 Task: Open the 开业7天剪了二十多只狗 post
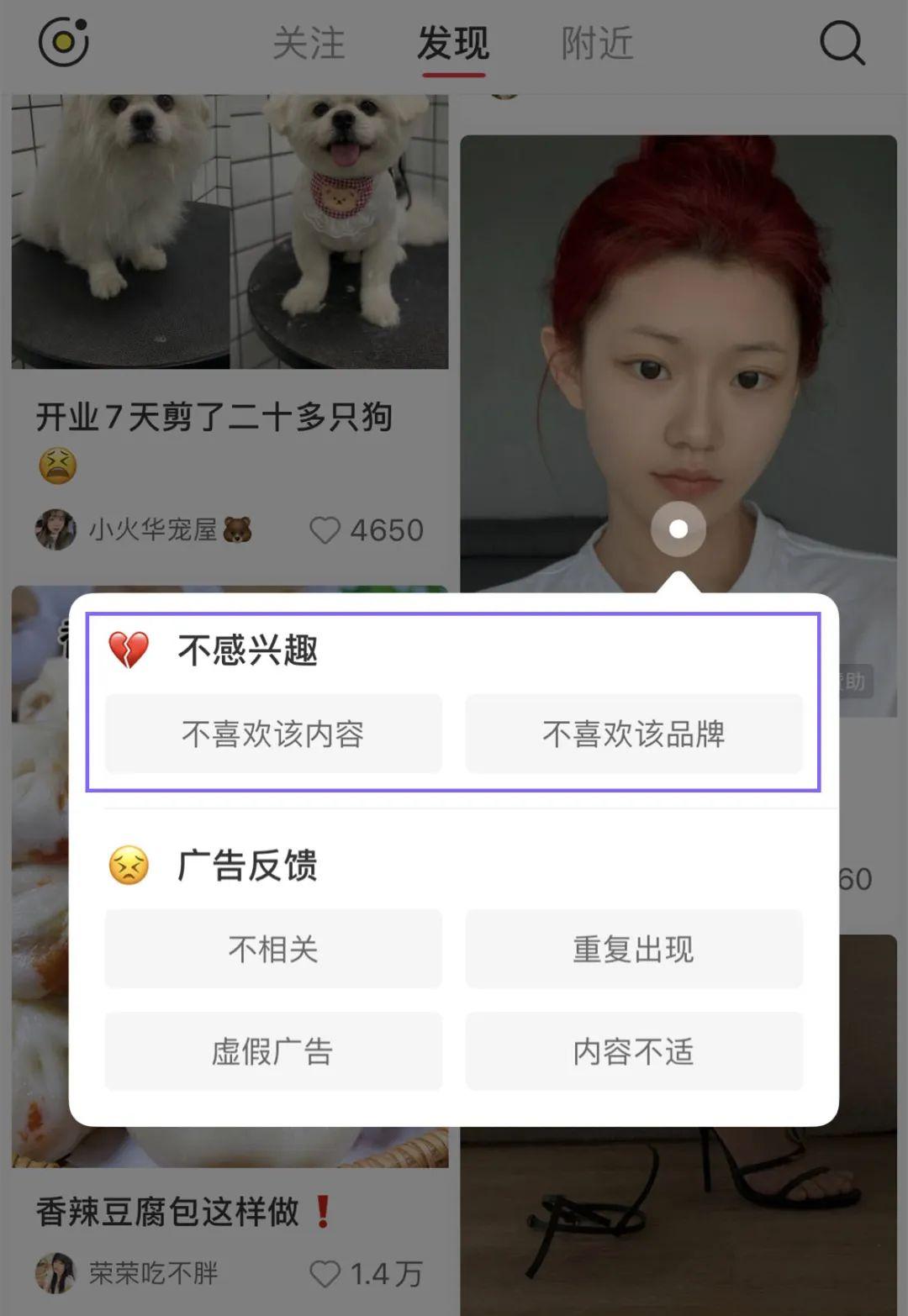point(214,417)
